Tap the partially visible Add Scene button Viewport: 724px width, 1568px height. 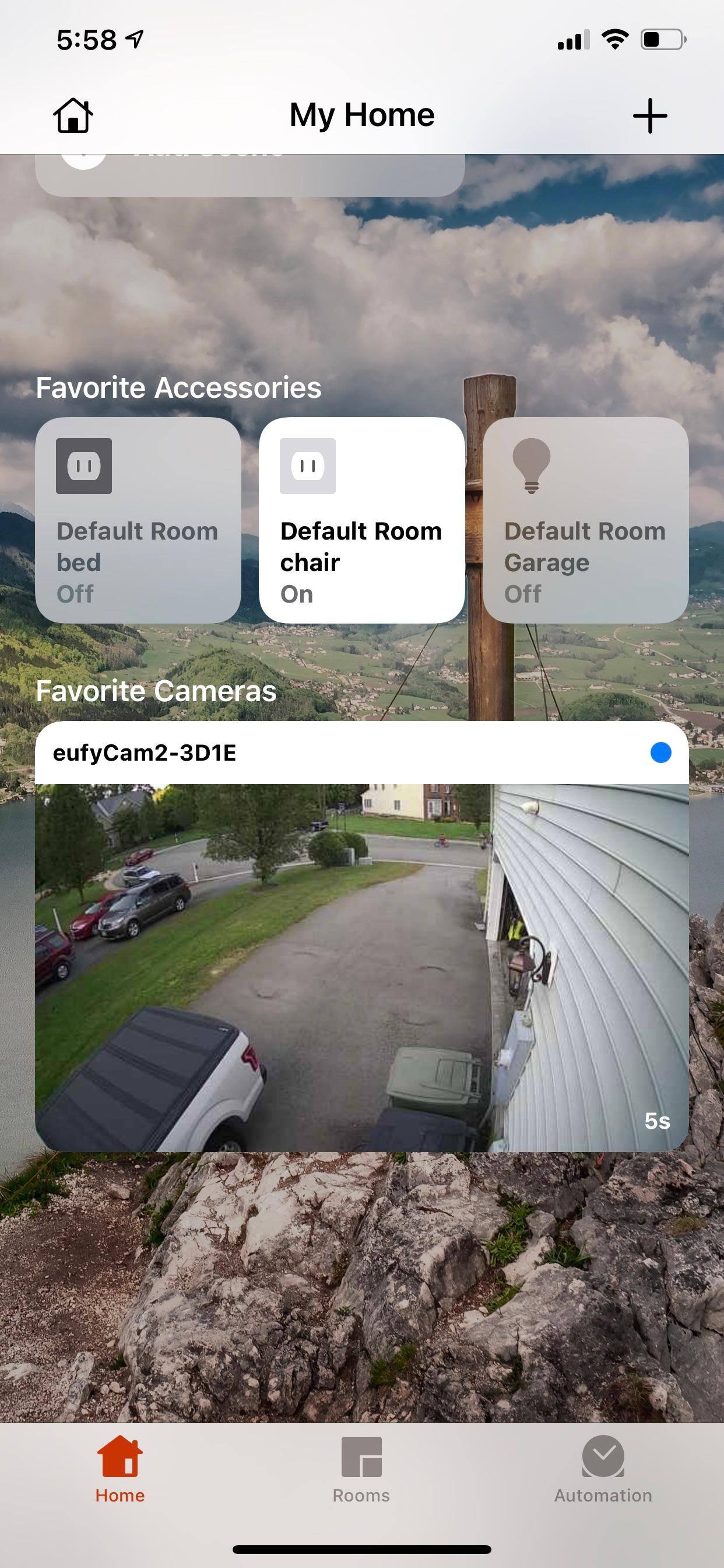[x=249, y=173]
